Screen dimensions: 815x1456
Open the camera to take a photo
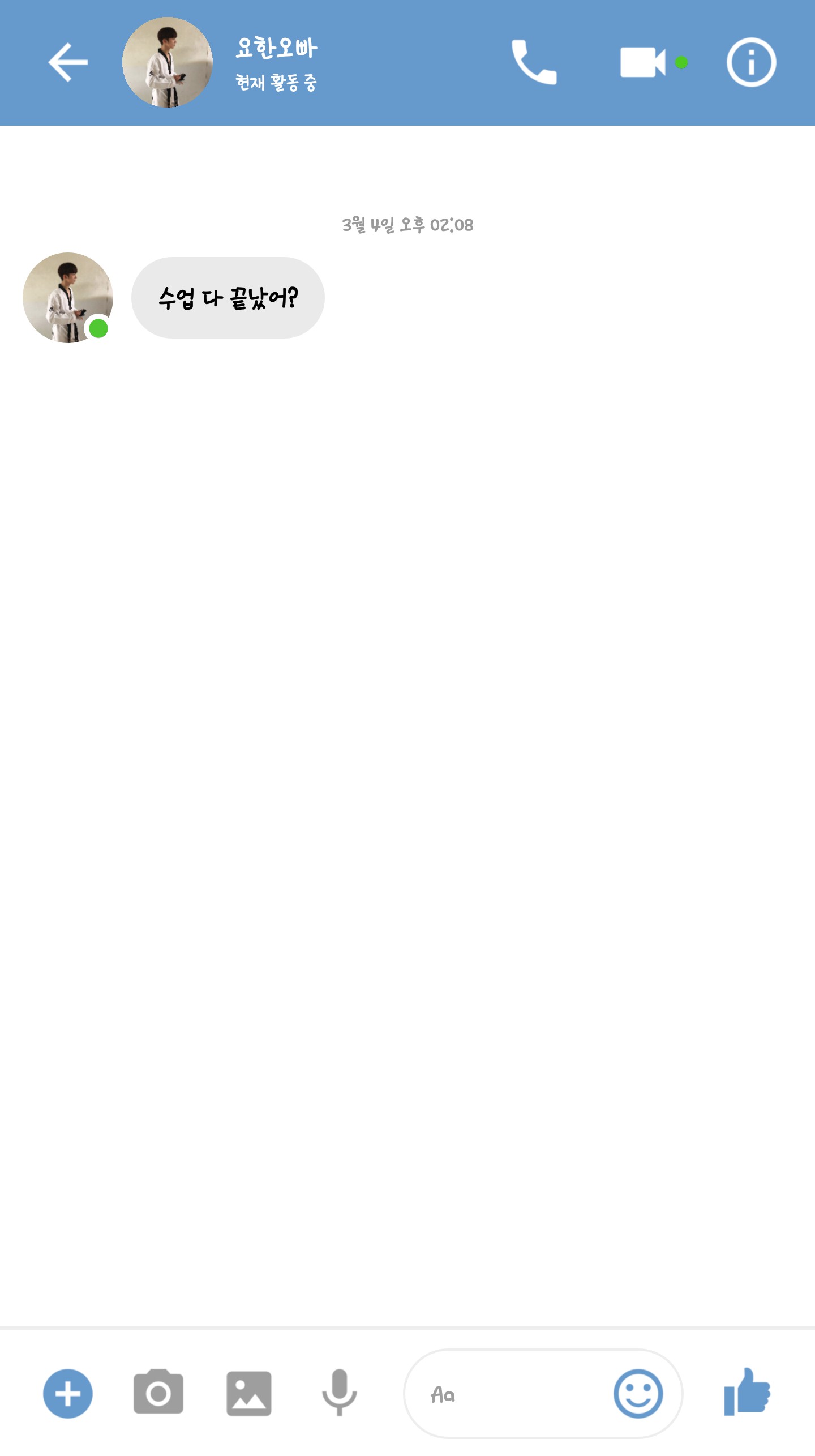(158, 1393)
